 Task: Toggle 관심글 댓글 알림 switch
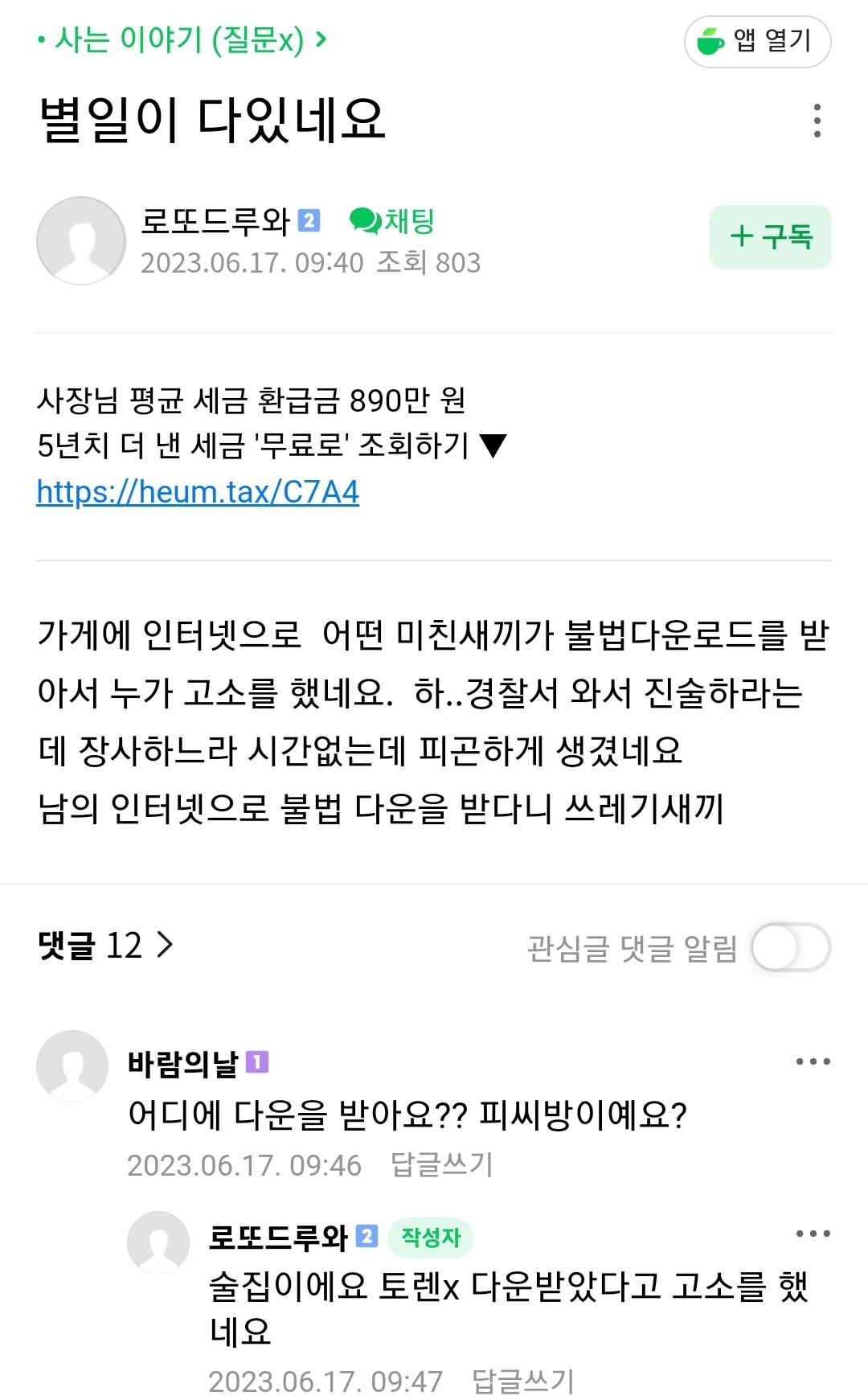coord(790,947)
